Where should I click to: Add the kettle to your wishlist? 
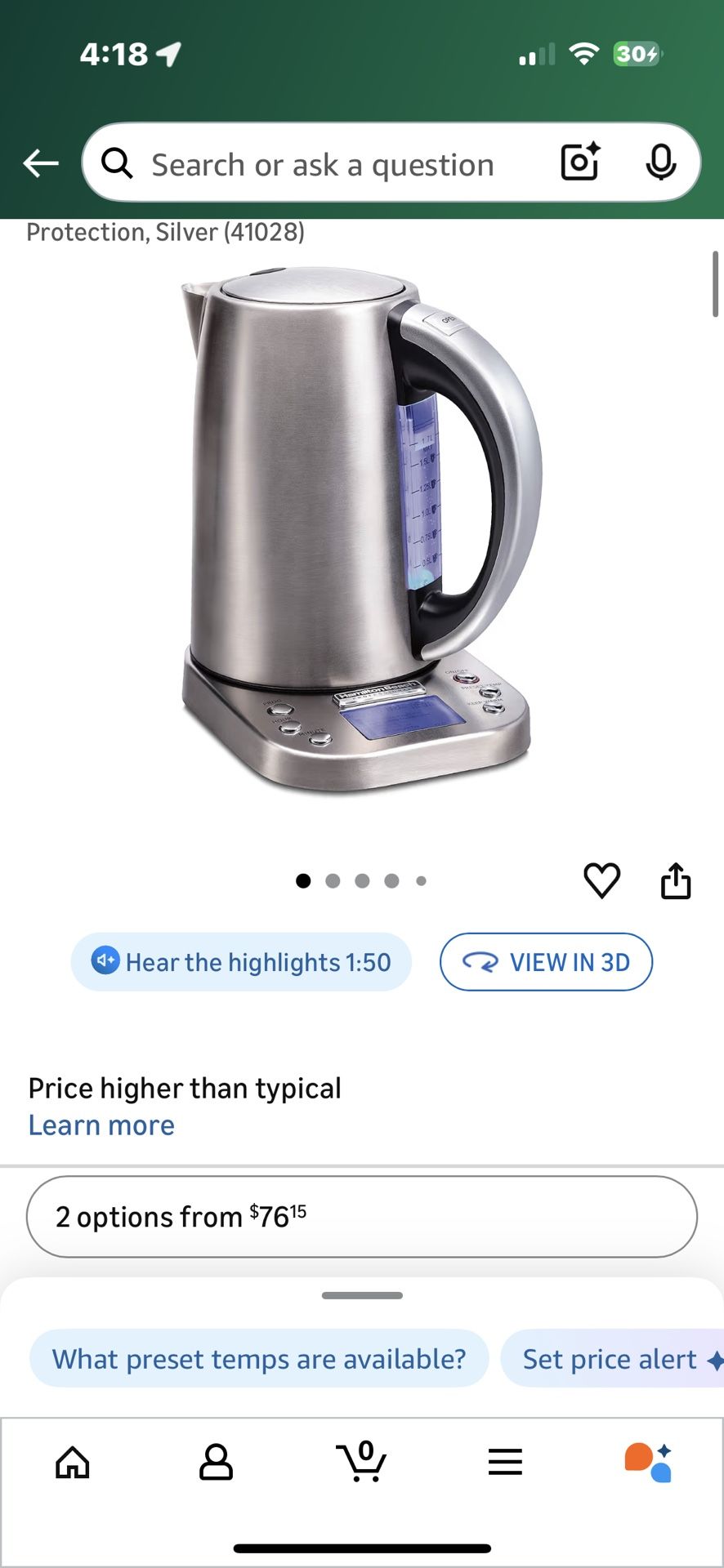pyautogui.click(x=602, y=880)
